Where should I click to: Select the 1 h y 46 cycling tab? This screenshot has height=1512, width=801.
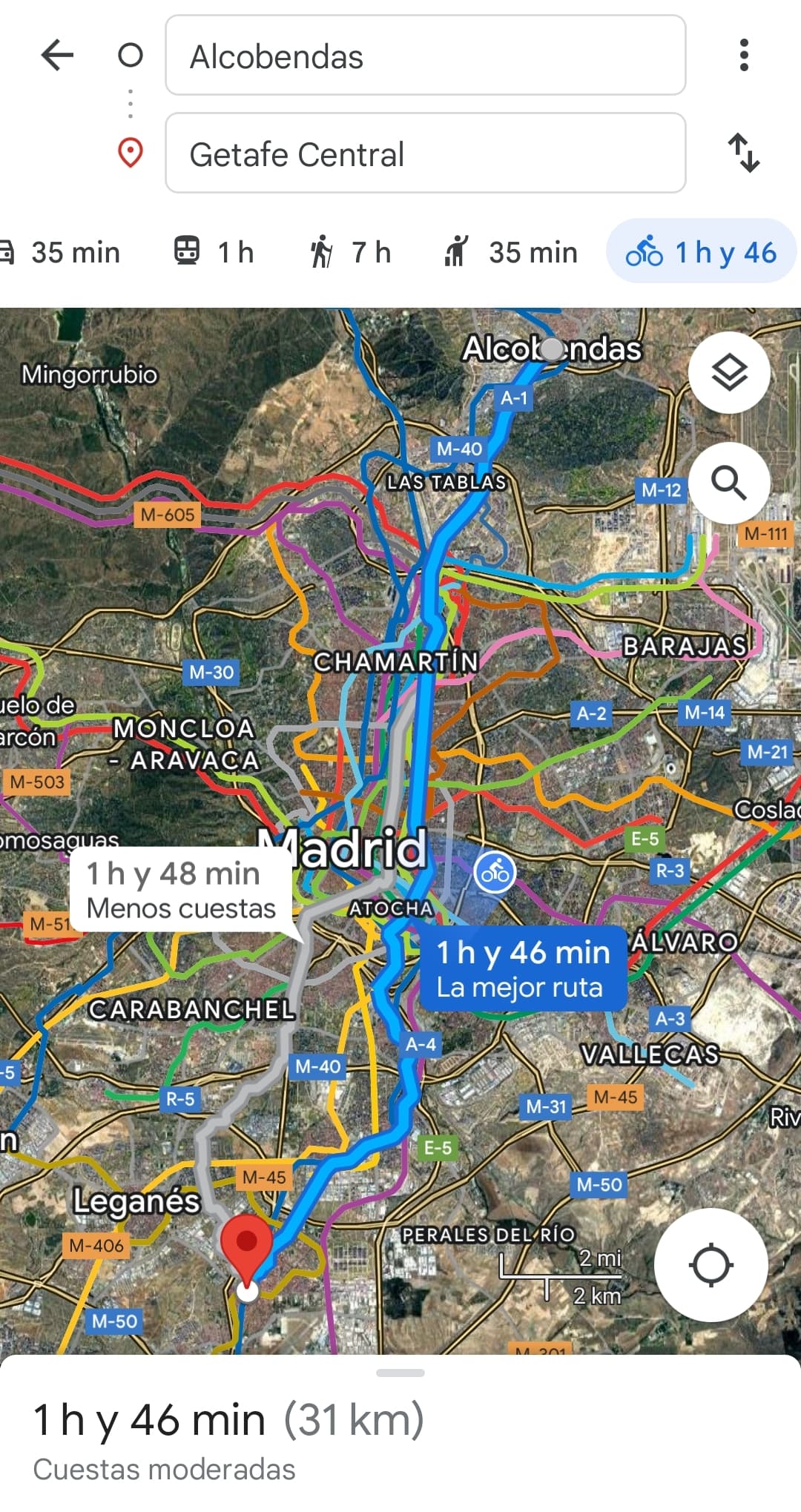point(702,251)
